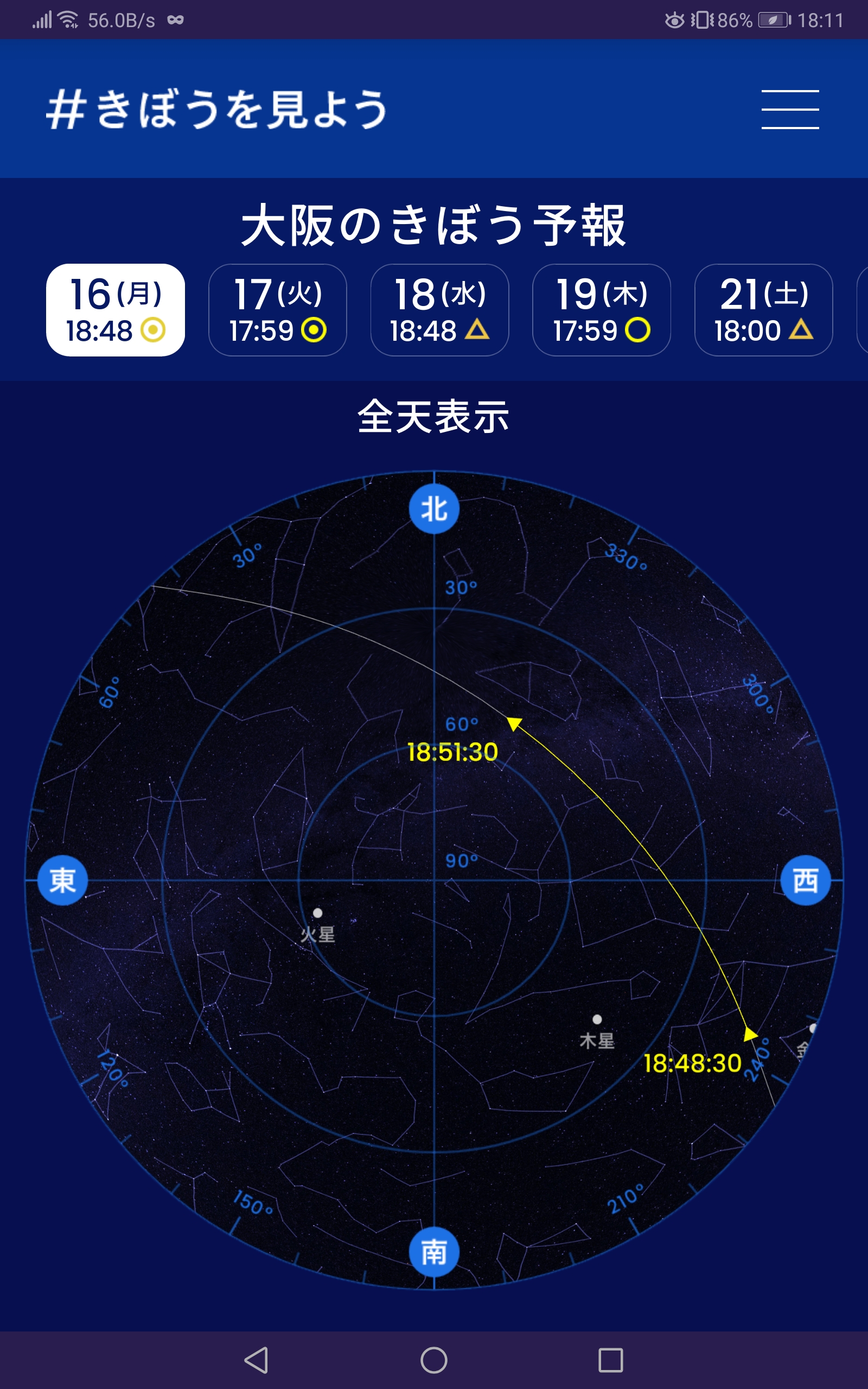Screen dimensions: 868x1389
Task: Choose the 19 (木) 17:59 forecast
Action: point(602,310)
